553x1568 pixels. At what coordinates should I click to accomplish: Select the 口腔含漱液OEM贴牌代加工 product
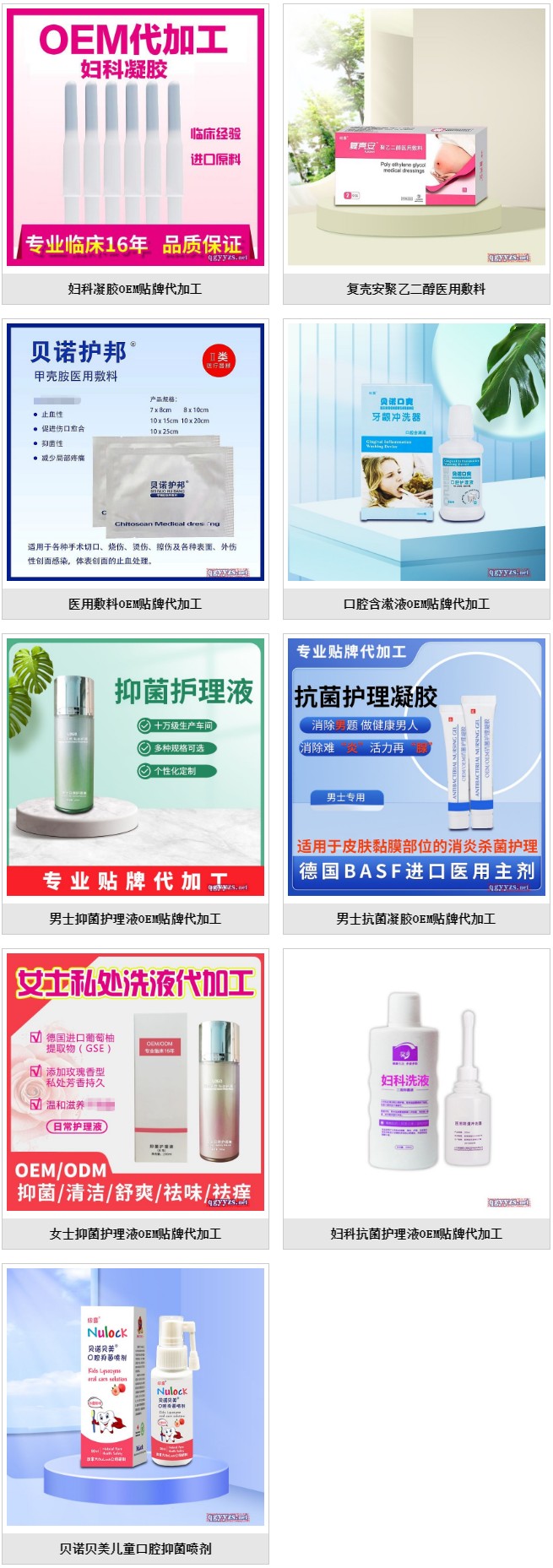coord(416,453)
